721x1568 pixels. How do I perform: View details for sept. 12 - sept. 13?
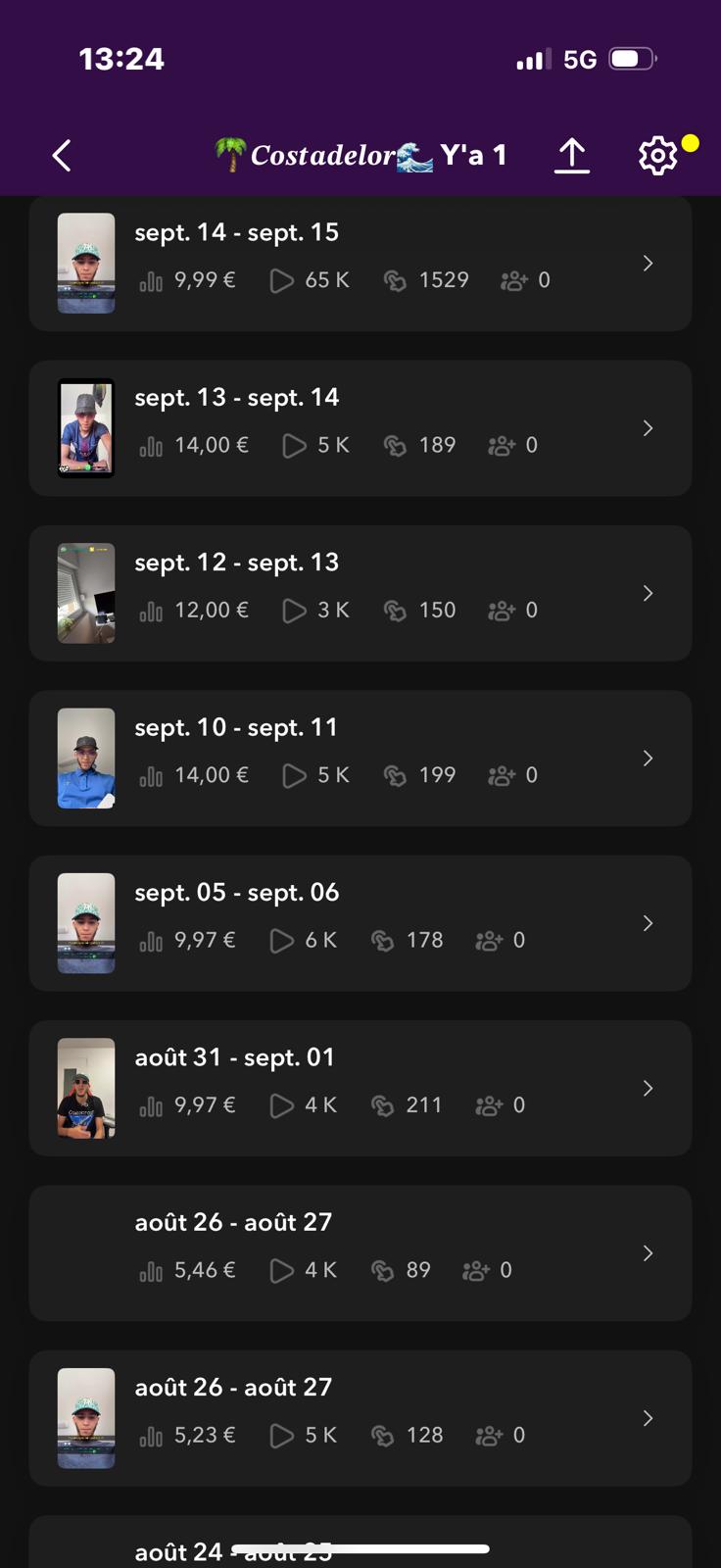coord(360,593)
